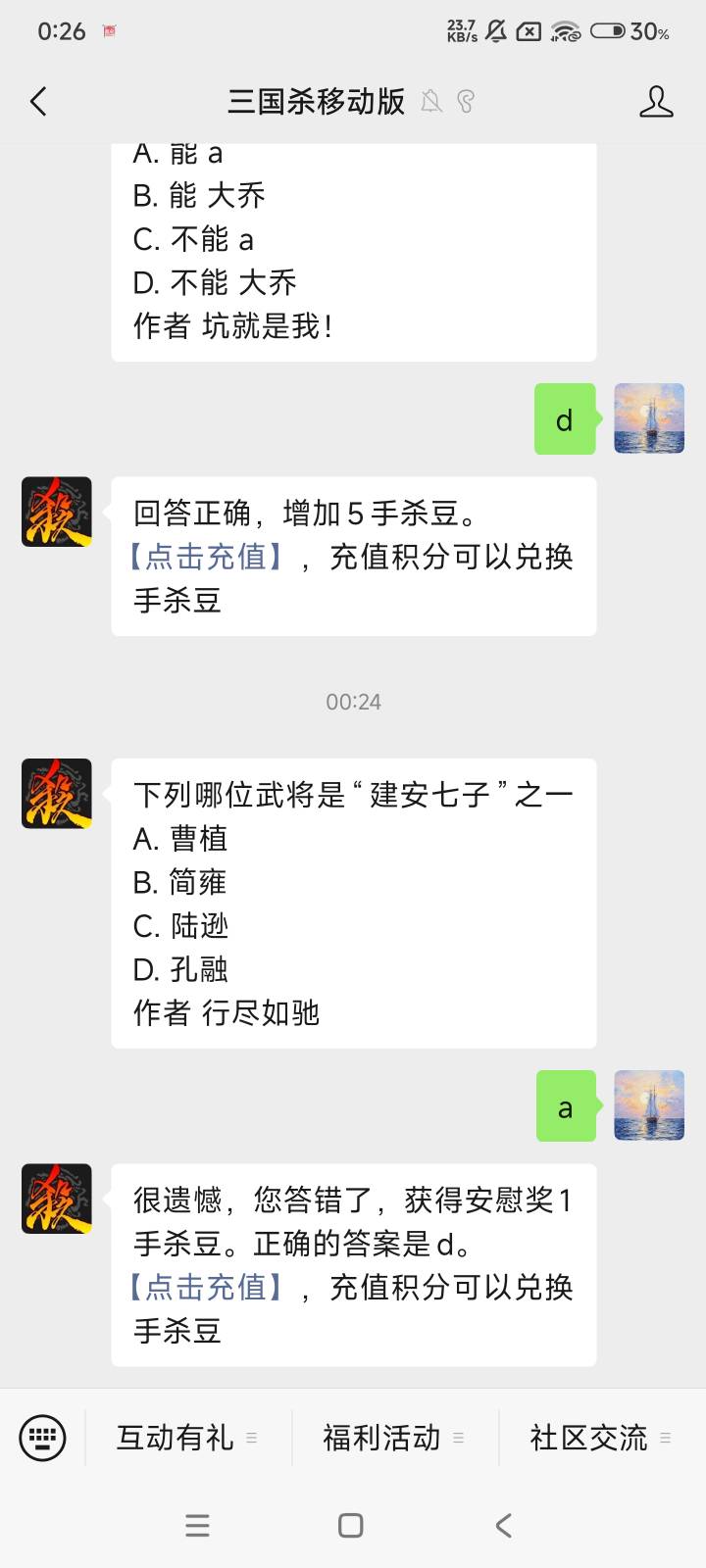The height and width of the screenshot is (1568, 706).
Task: Tap 点击充值 link in wrong-answer message
Action: 206,1287
